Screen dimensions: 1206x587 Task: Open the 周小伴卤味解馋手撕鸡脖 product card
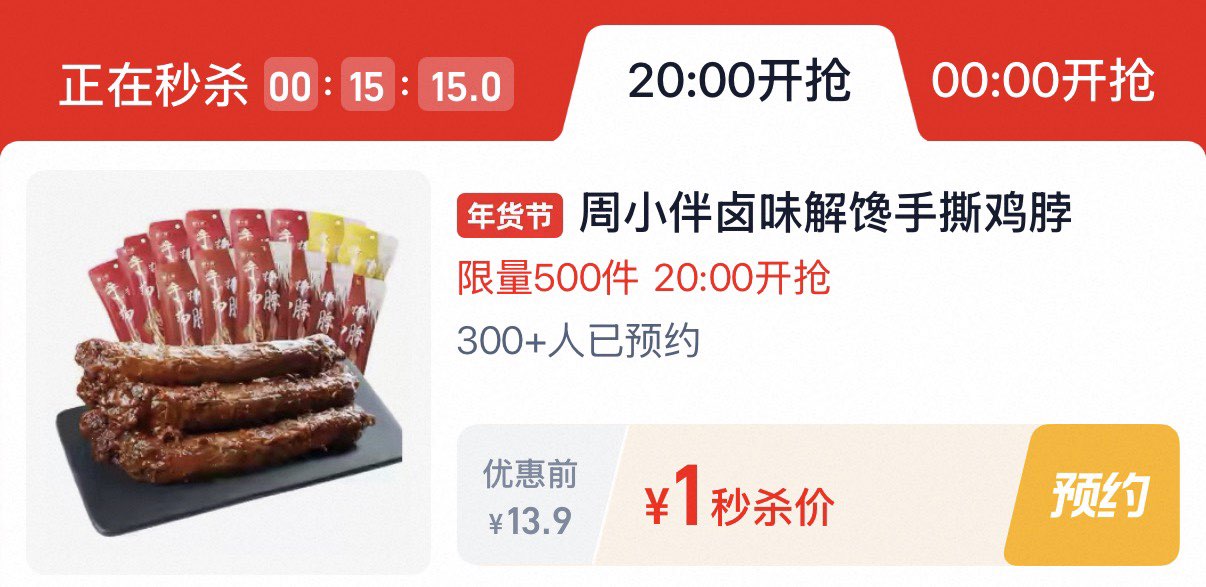pyautogui.click(x=603, y=363)
